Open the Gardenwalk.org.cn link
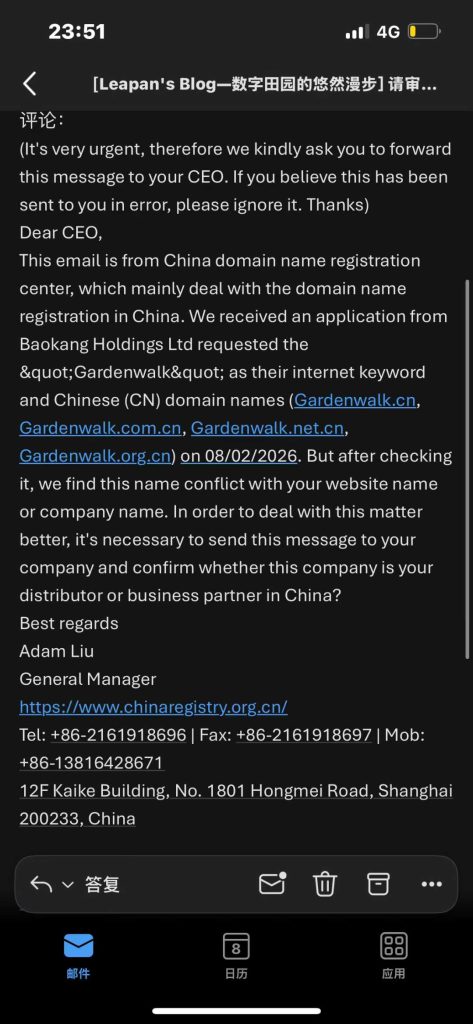This screenshot has width=473, height=1024. click(95, 456)
